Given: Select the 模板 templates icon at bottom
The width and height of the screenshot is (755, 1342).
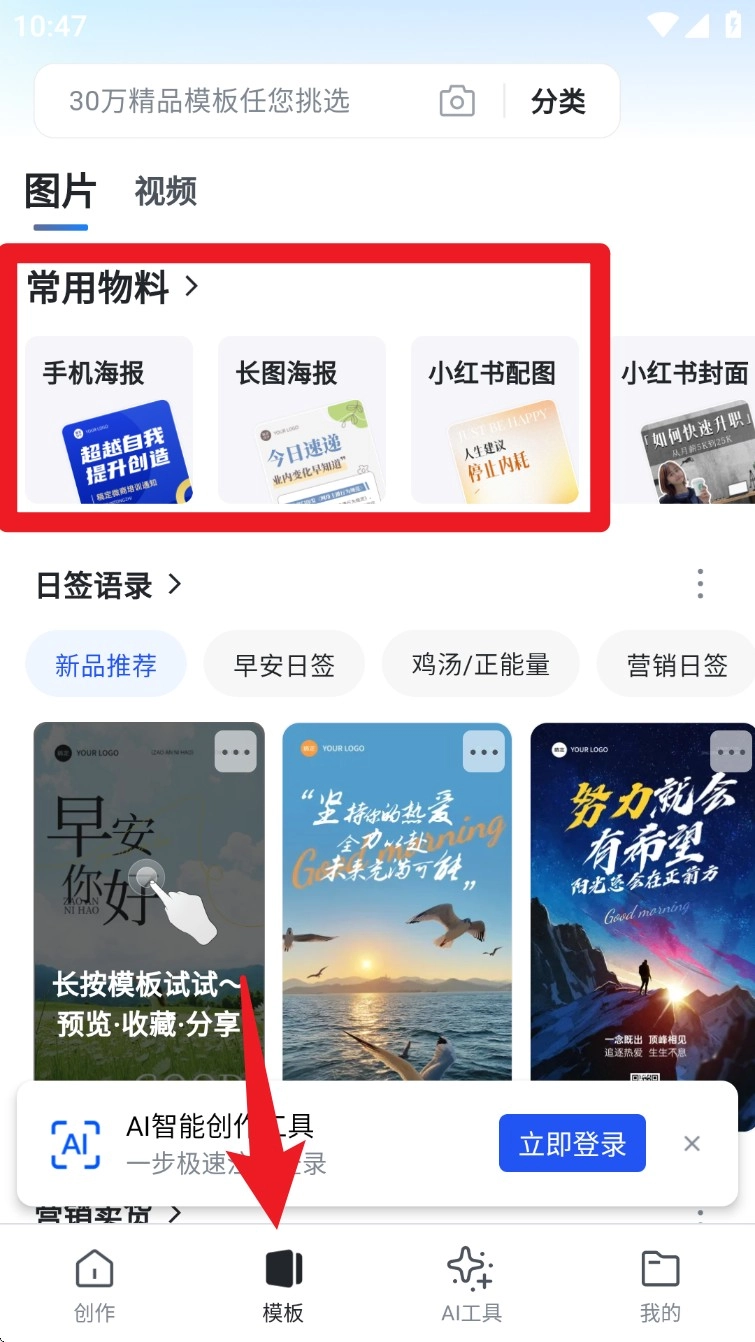Looking at the screenshot, I should 283,1267.
